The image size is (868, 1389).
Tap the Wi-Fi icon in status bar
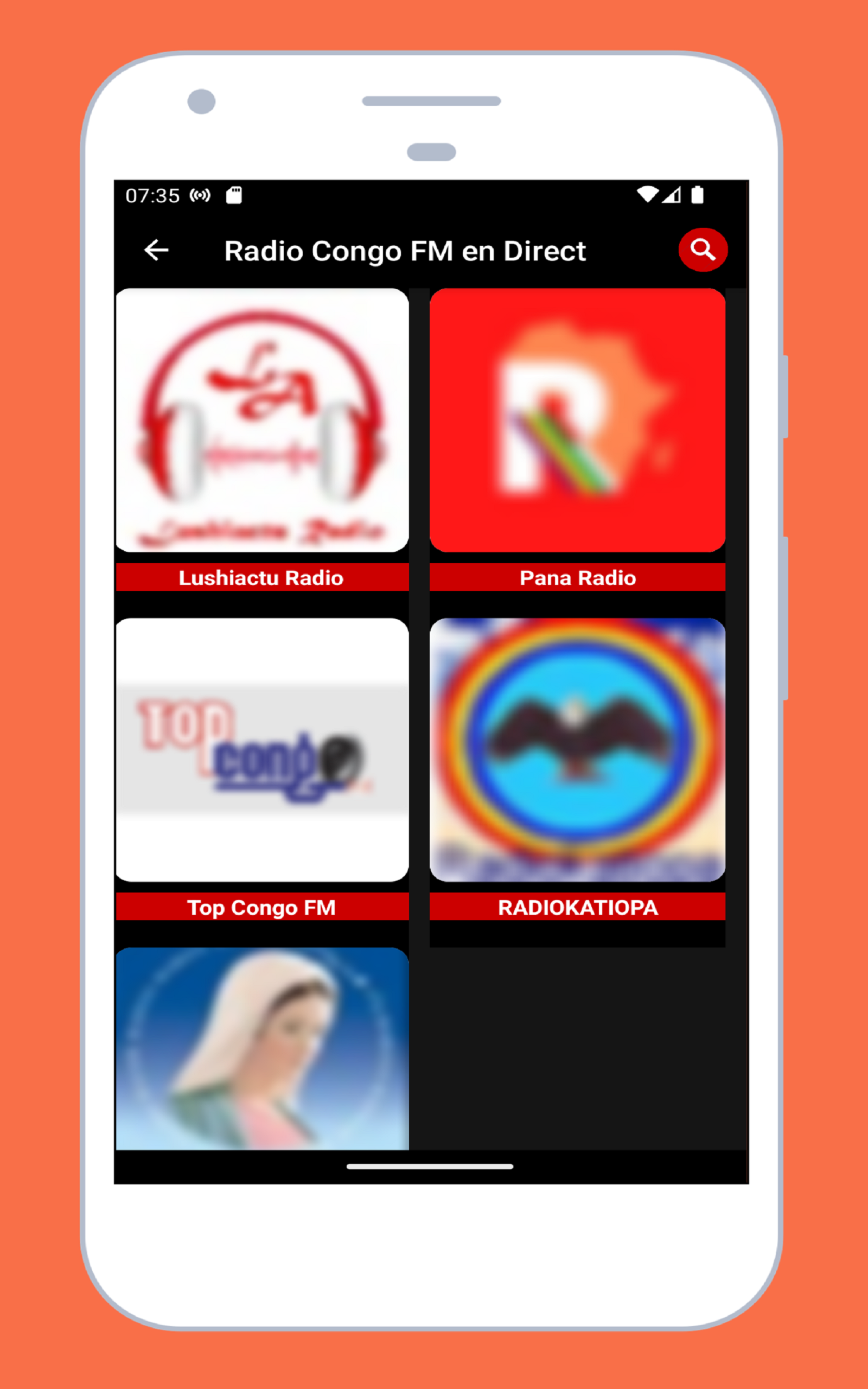pyautogui.click(x=648, y=196)
